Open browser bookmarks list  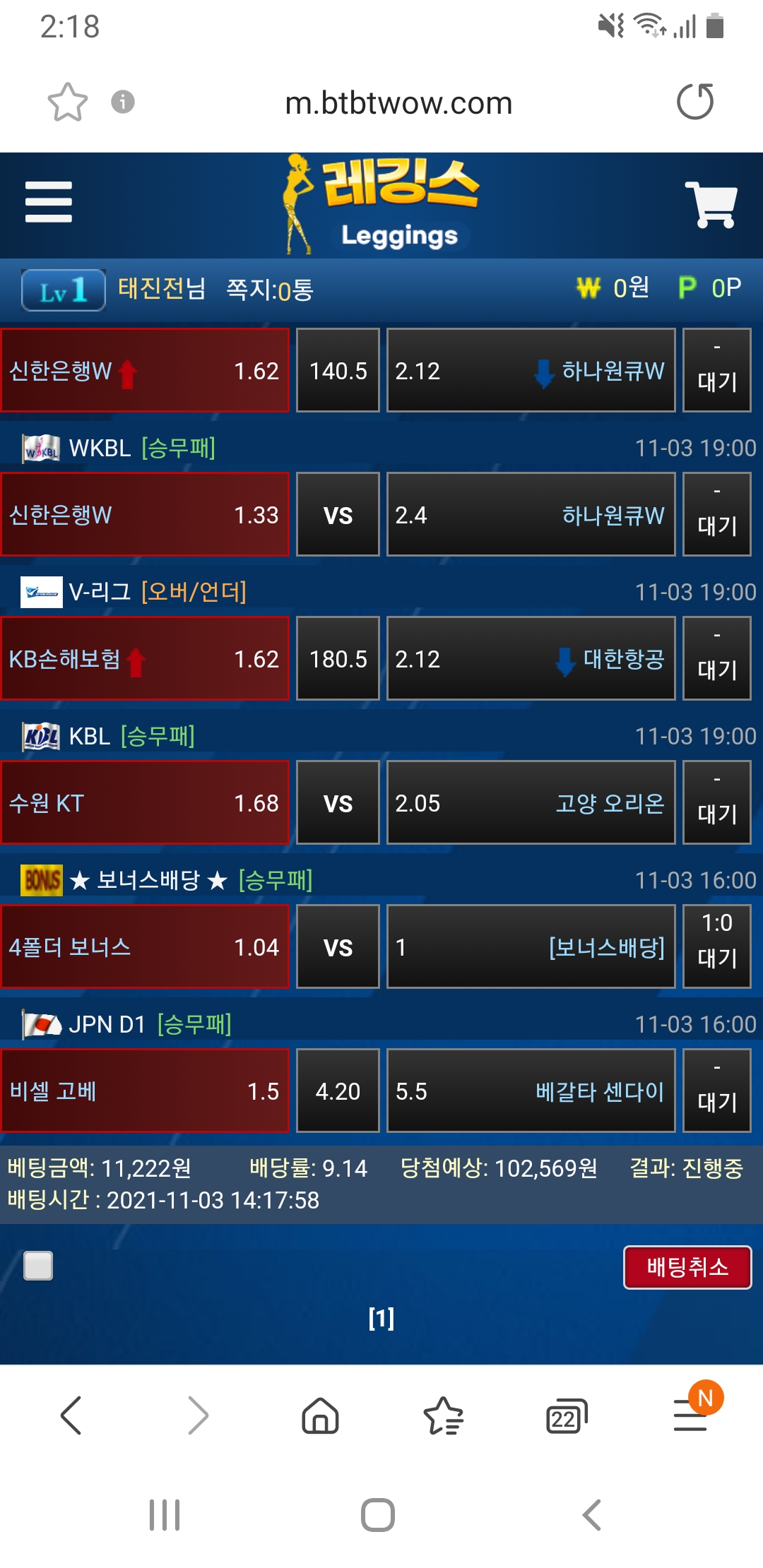click(x=443, y=1415)
